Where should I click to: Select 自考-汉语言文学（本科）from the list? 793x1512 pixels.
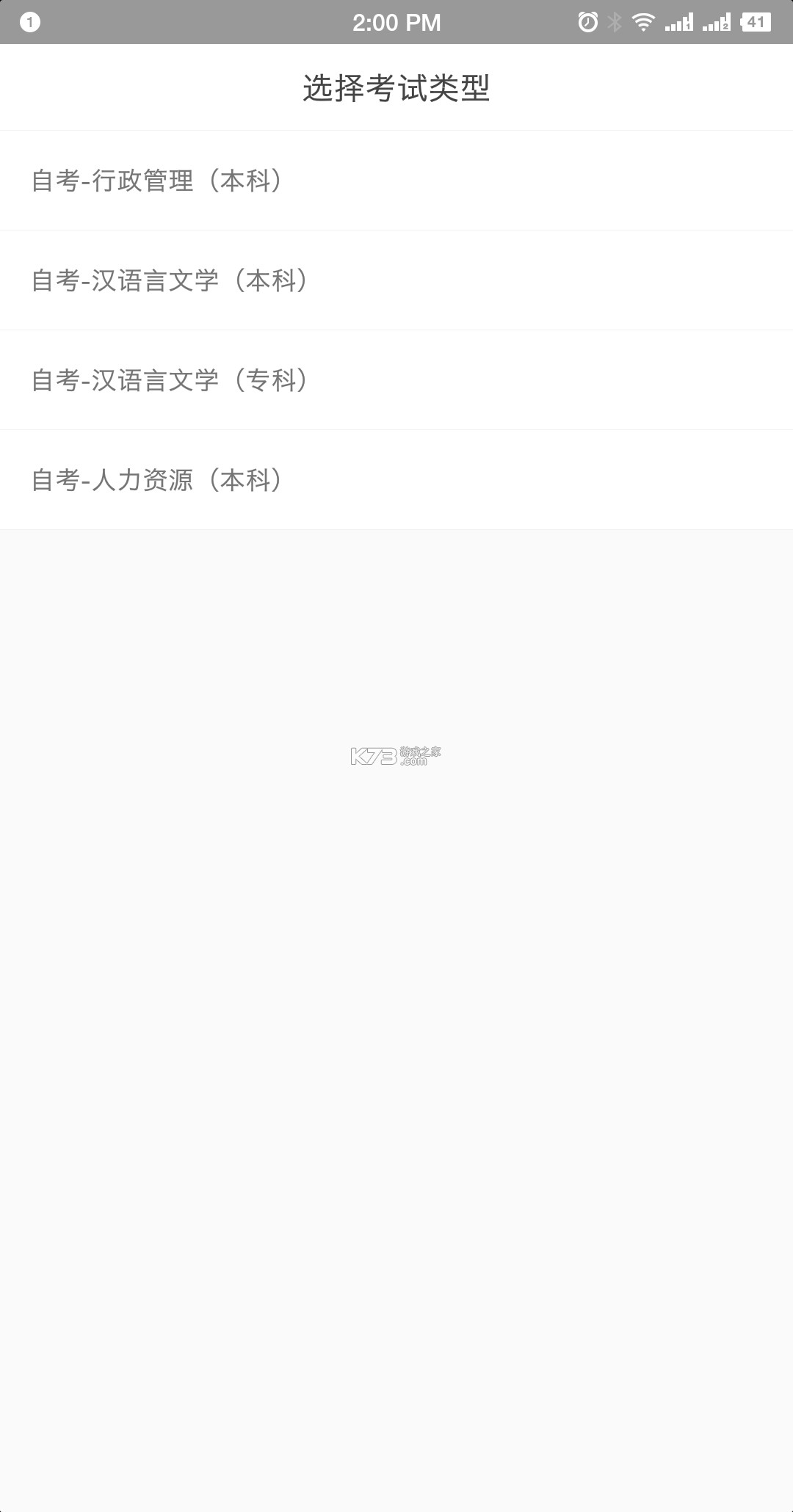(396, 280)
